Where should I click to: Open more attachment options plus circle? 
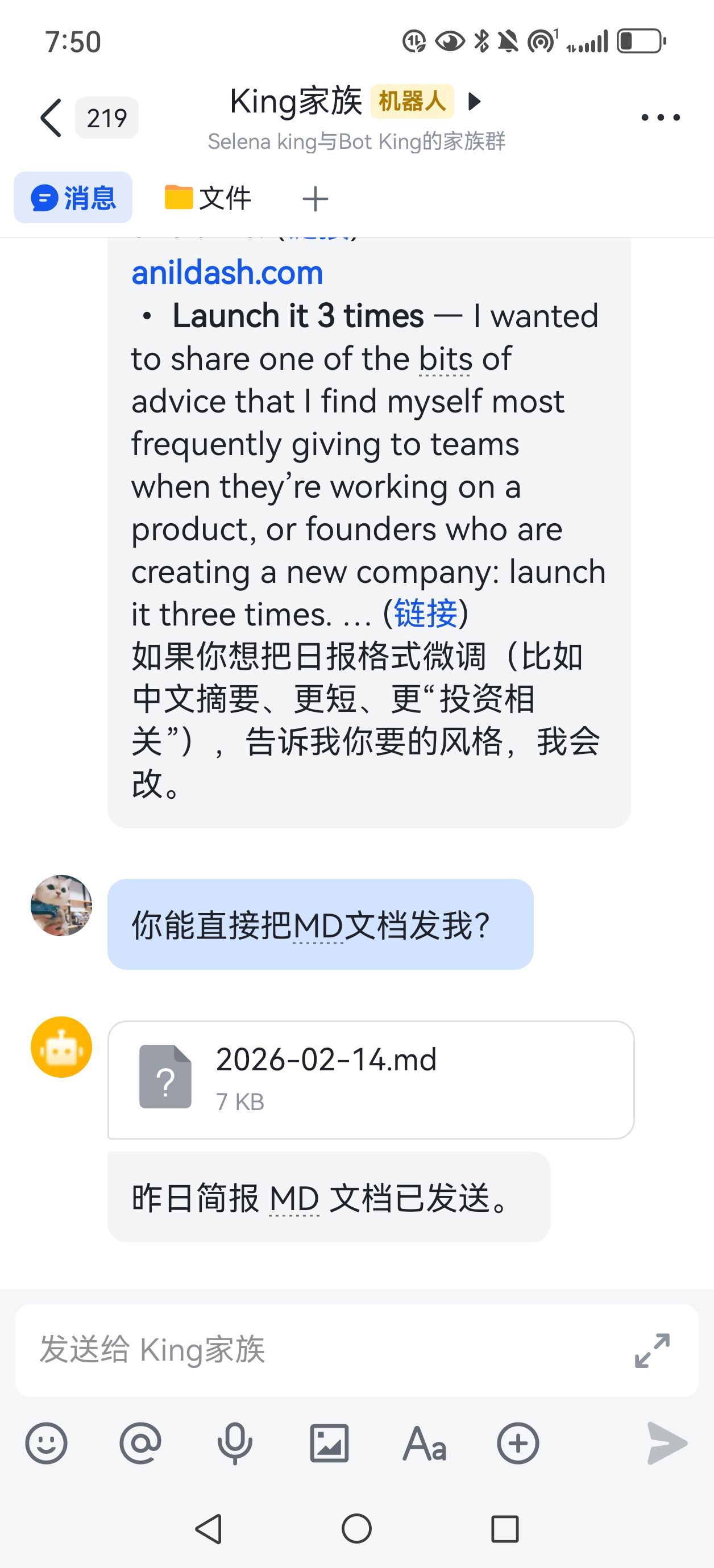pyautogui.click(x=518, y=1442)
